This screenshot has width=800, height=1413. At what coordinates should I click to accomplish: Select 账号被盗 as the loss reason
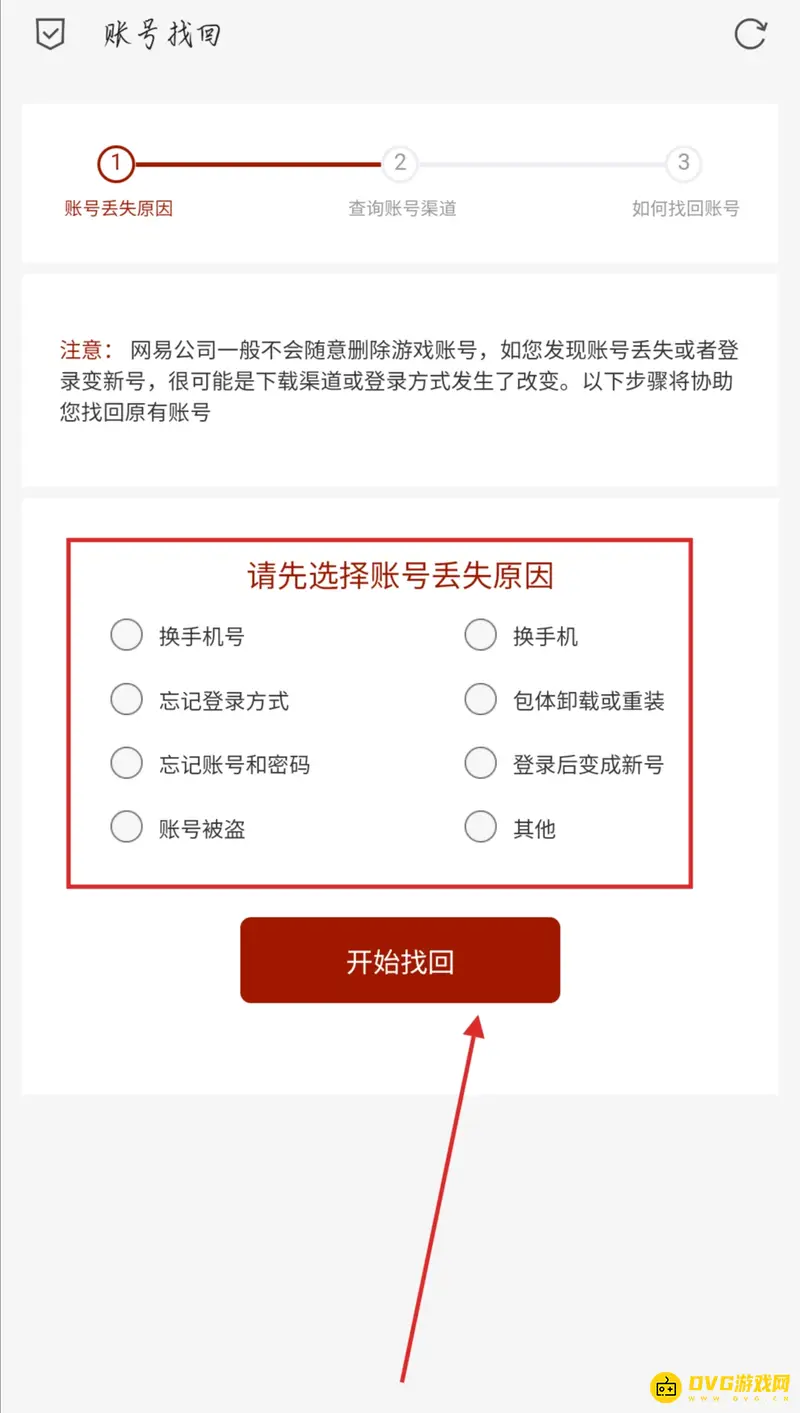[127, 828]
